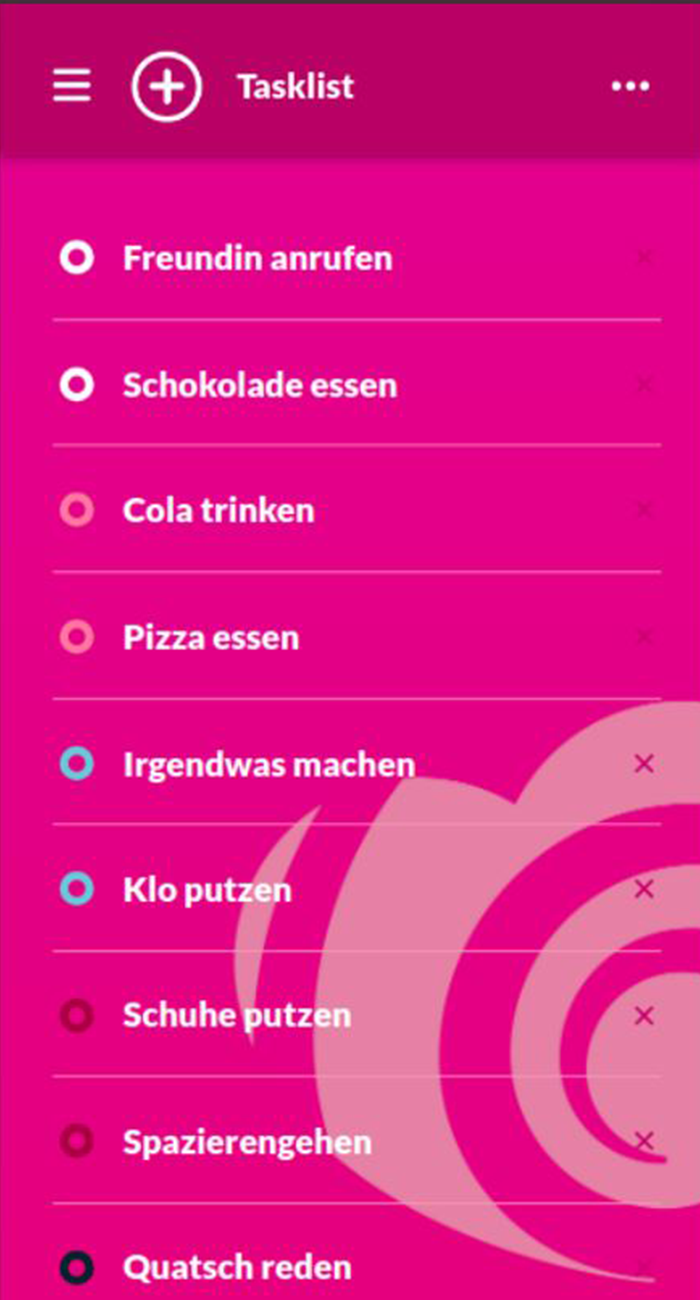
Task: Remove 'Klo putzen' with its X
Action: pyautogui.click(x=644, y=889)
